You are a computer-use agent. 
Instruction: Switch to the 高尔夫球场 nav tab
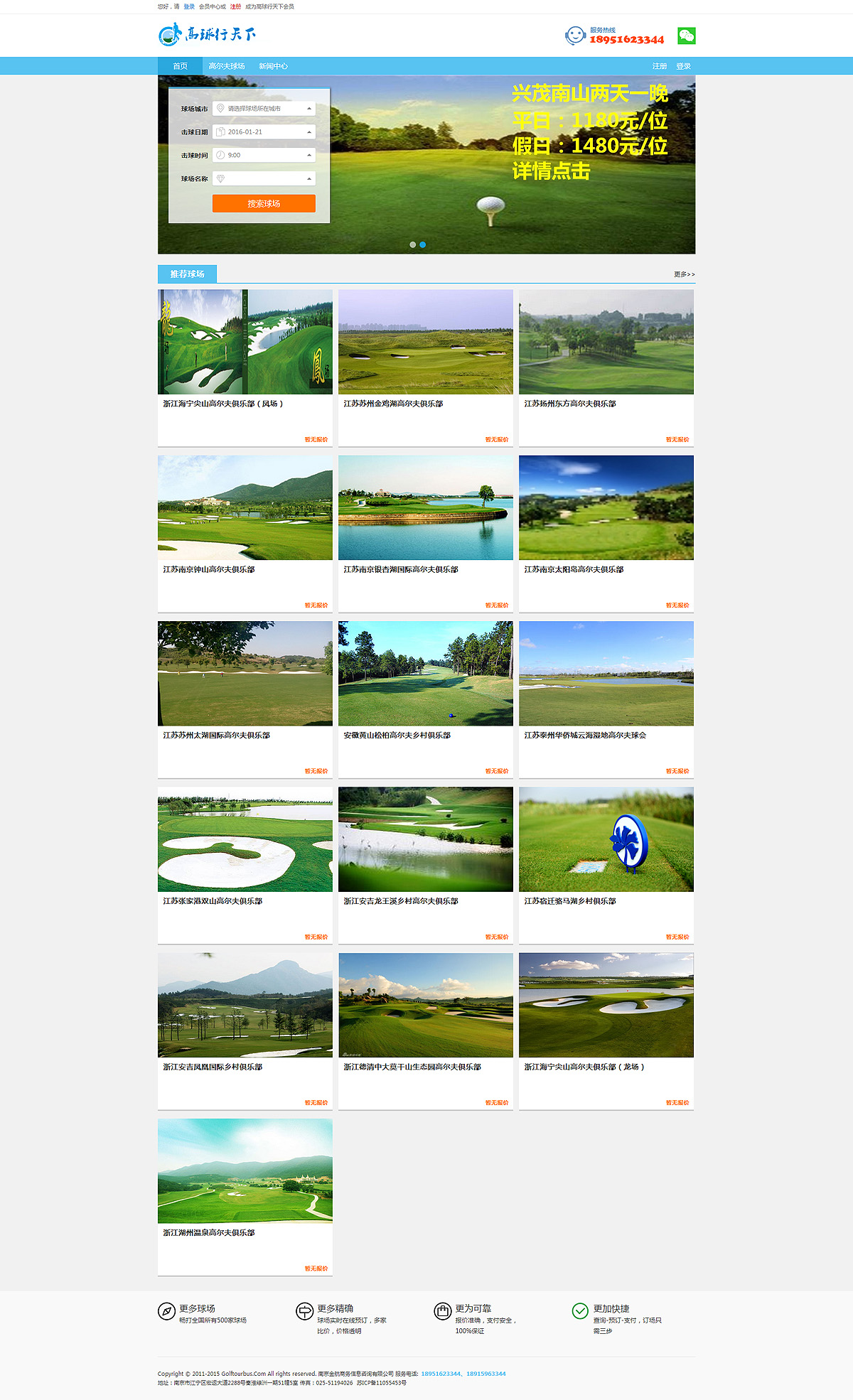coord(227,66)
